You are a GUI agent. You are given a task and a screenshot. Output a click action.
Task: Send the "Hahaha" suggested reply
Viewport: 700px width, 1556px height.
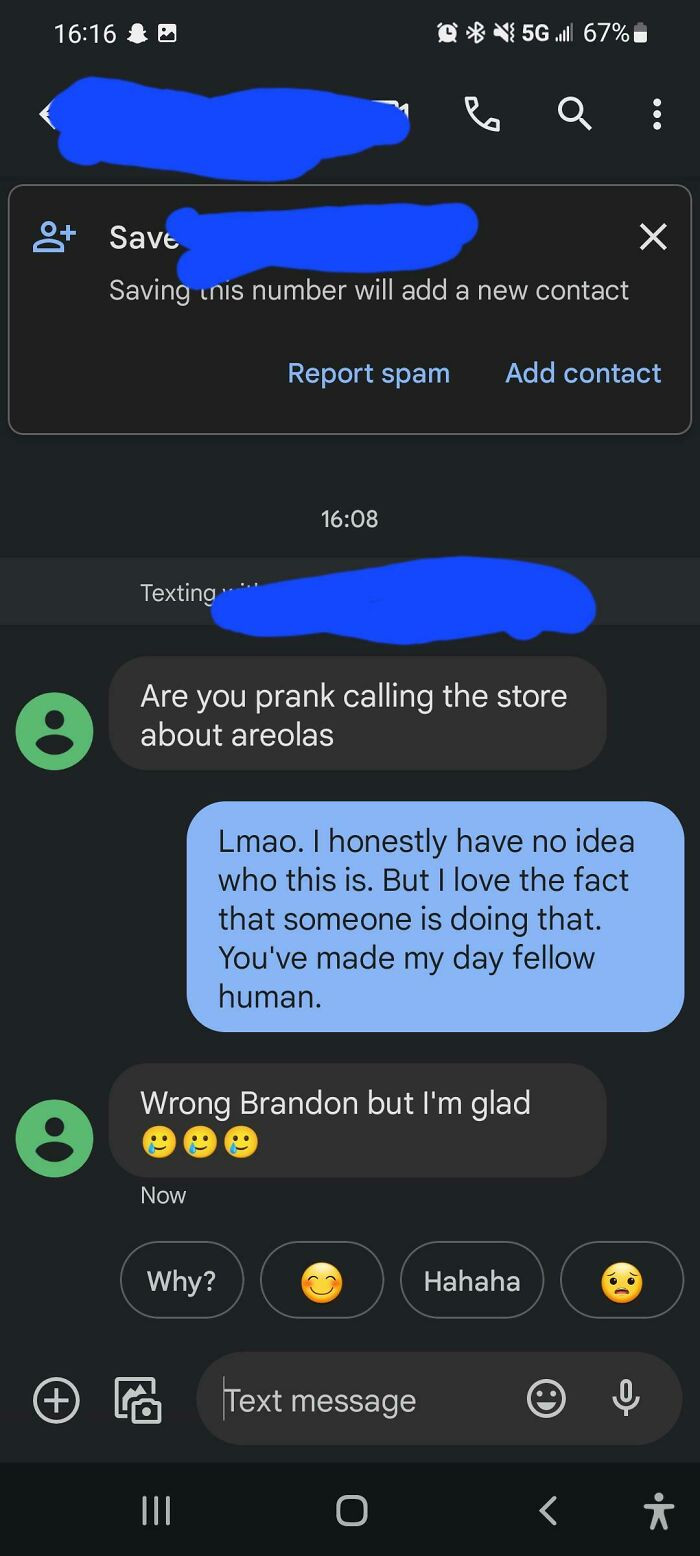pos(471,1280)
